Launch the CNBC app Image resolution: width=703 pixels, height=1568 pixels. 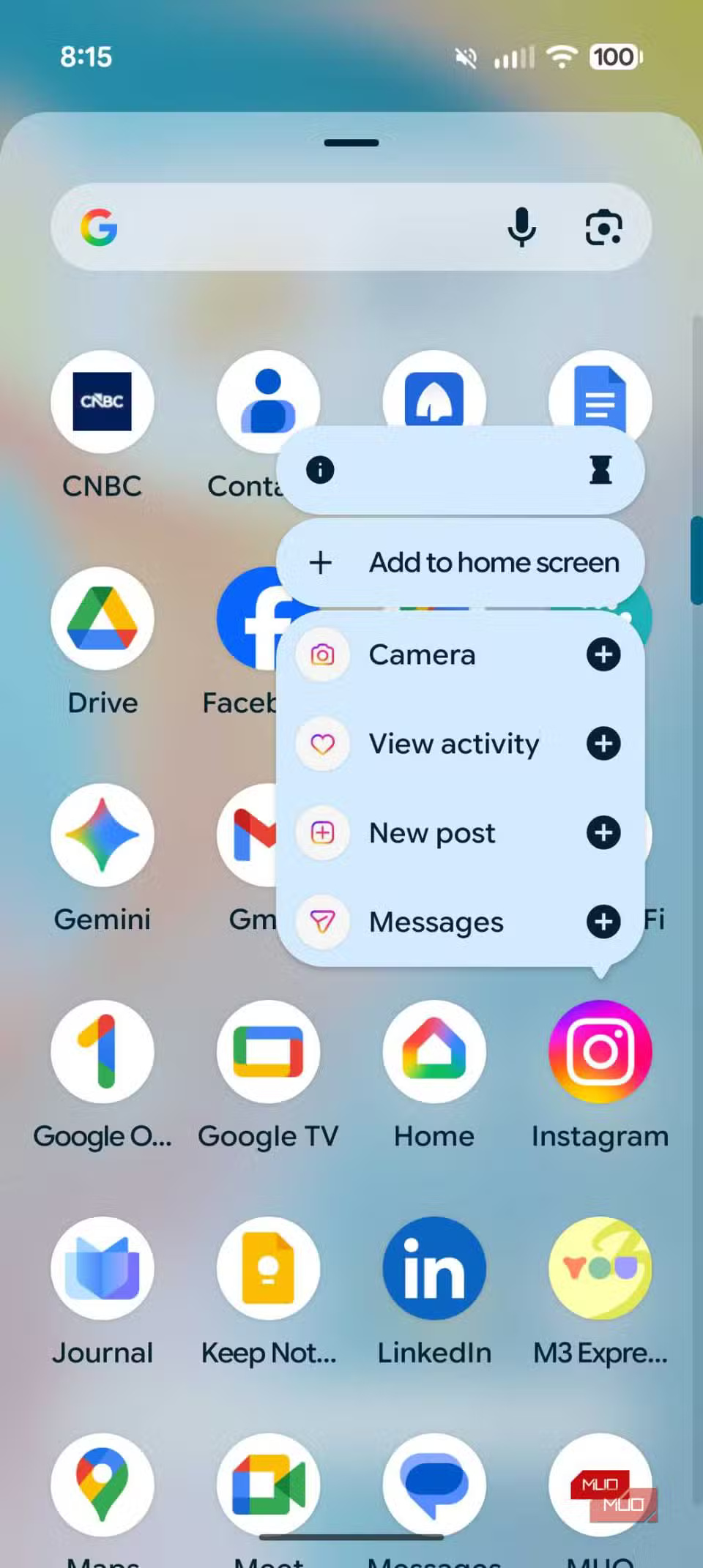click(103, 401)
